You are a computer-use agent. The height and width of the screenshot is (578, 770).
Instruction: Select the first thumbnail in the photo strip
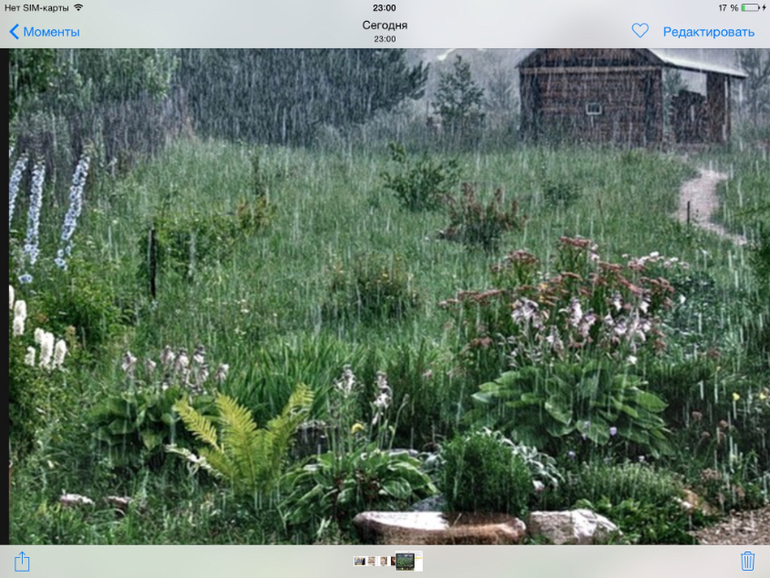359,561
